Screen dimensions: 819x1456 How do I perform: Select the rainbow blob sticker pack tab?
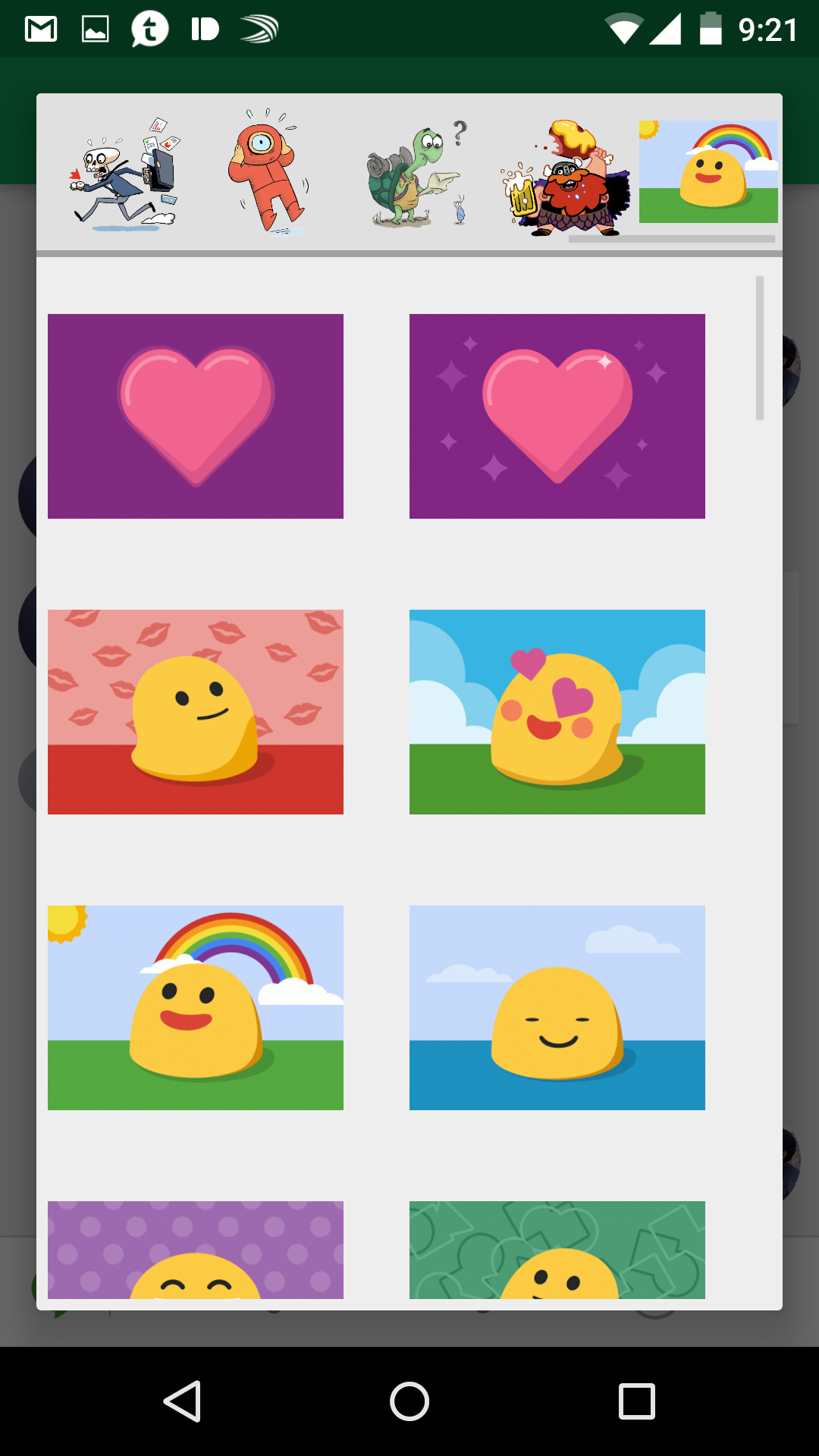pyautogui.click(x=708, y=172)
